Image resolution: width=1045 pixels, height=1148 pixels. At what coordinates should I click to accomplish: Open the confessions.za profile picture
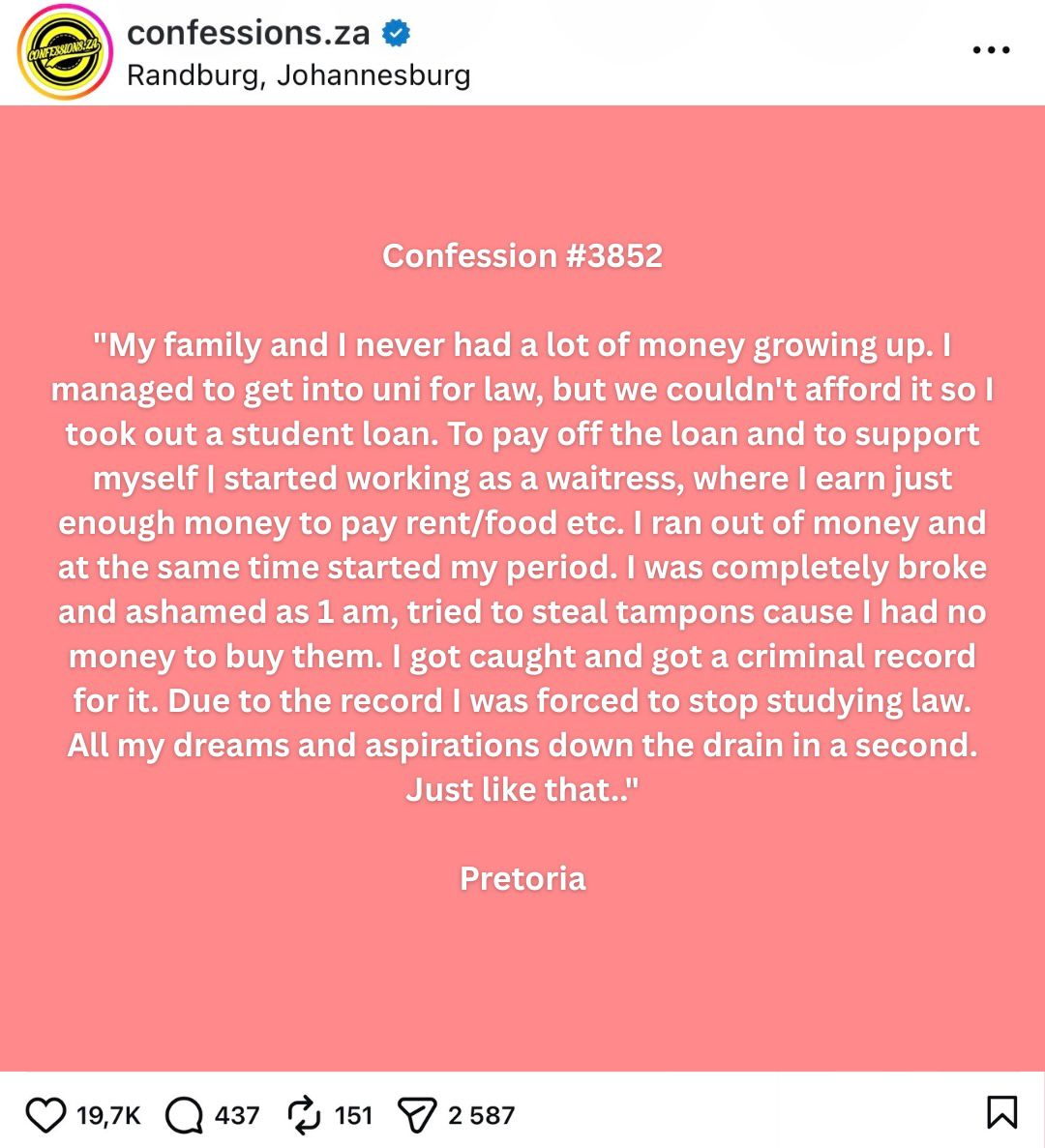coord(64,52)
